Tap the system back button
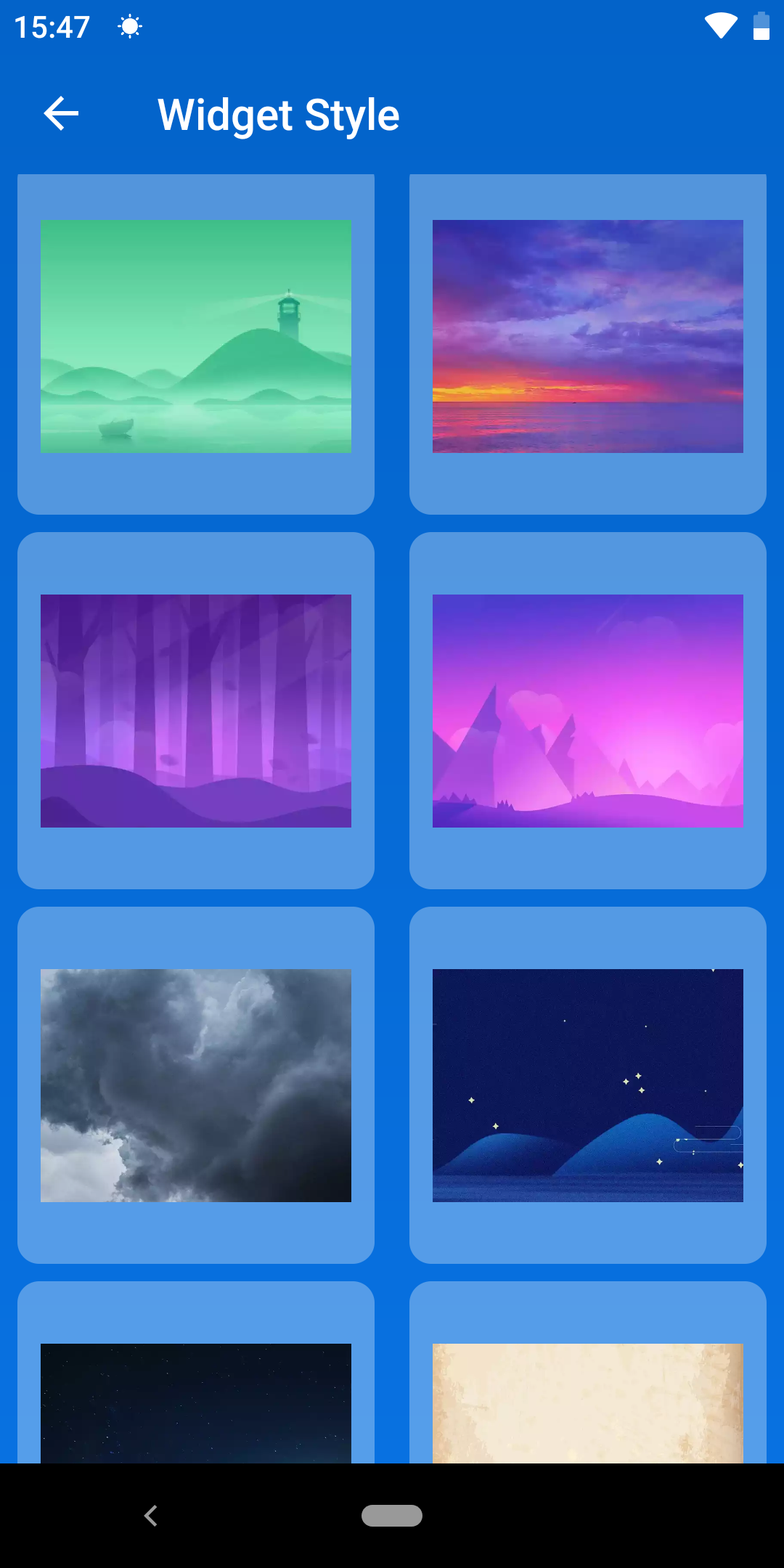This screenshot has width=784, height=1568. [x=151, y=1516]
